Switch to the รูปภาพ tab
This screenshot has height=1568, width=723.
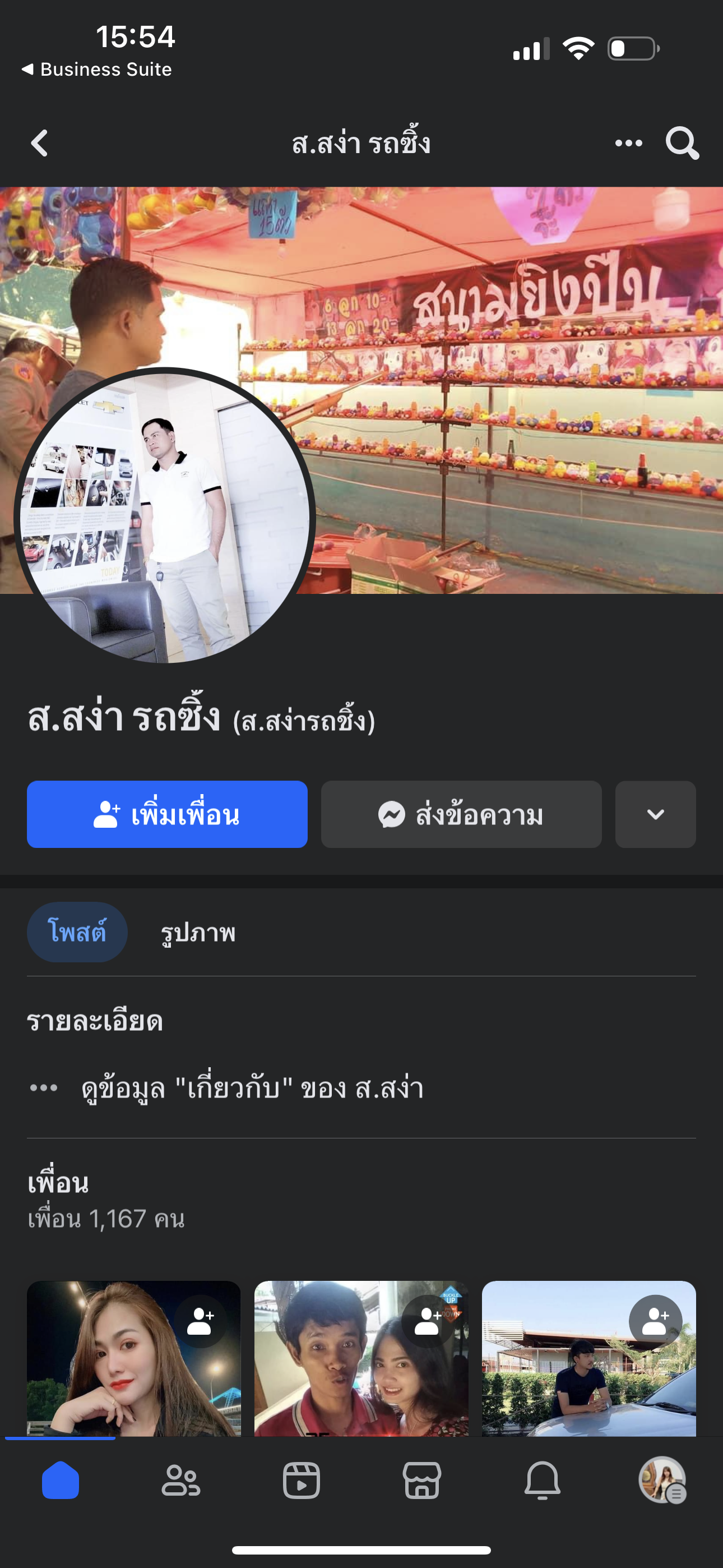(198, 933)
